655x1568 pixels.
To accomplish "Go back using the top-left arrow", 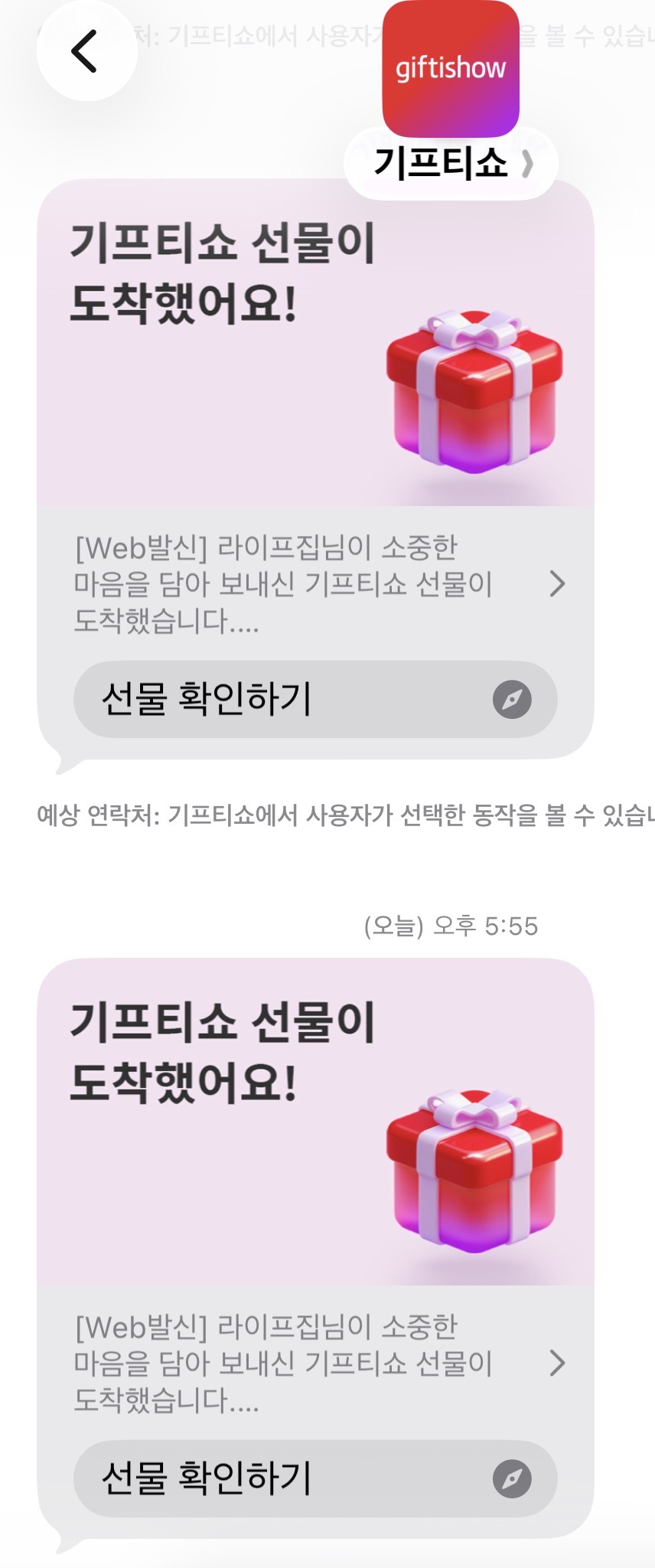I will pyautogui.click(x=86, y=51).
